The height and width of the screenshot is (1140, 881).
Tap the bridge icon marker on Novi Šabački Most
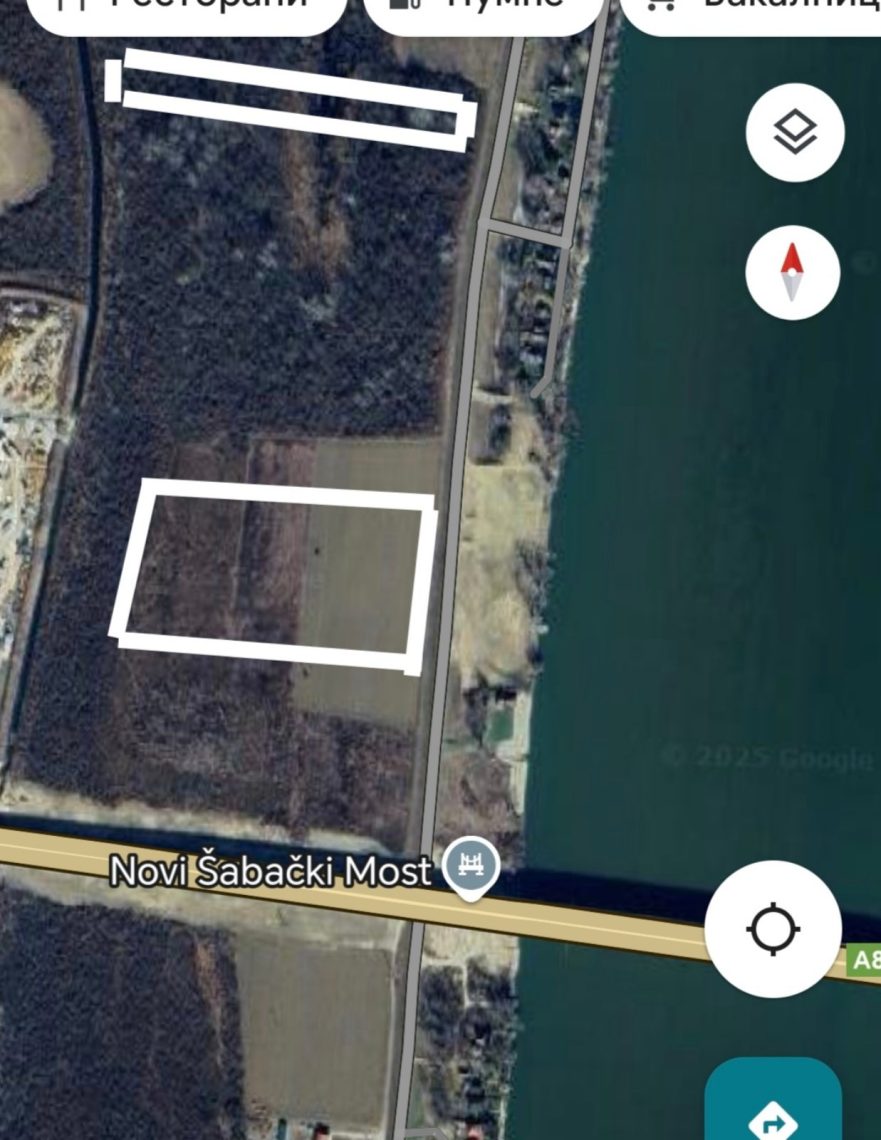point(470,866)
